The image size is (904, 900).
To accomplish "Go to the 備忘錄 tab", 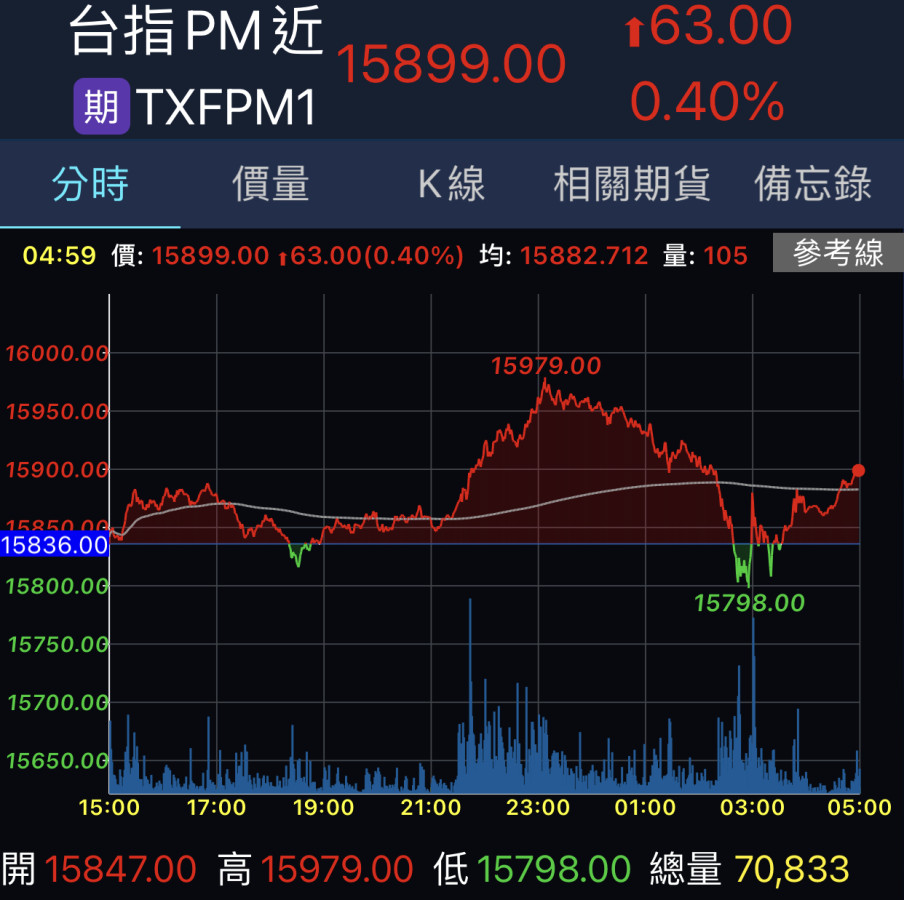I will 813,185.
